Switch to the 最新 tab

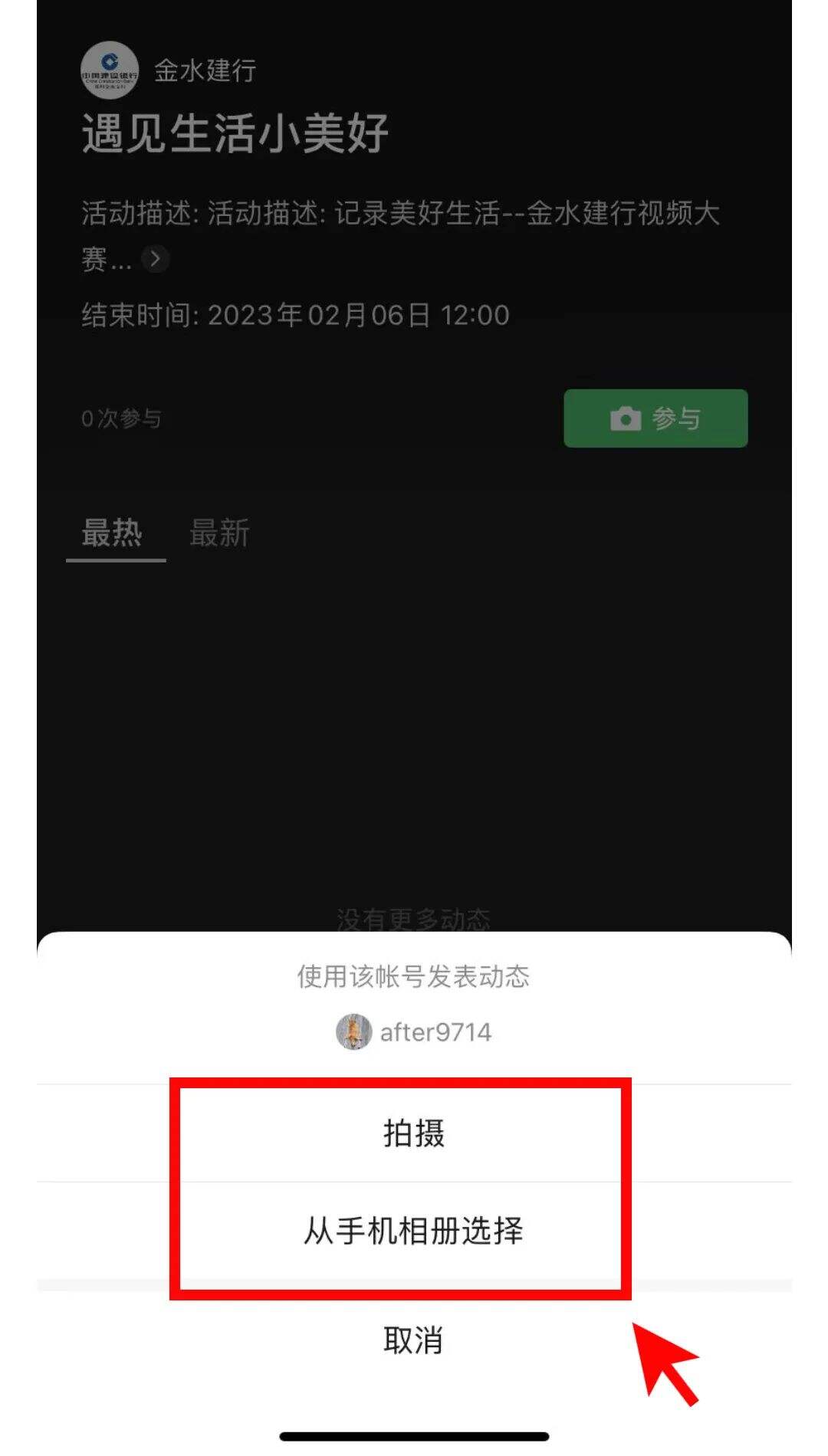pos(219,533)
